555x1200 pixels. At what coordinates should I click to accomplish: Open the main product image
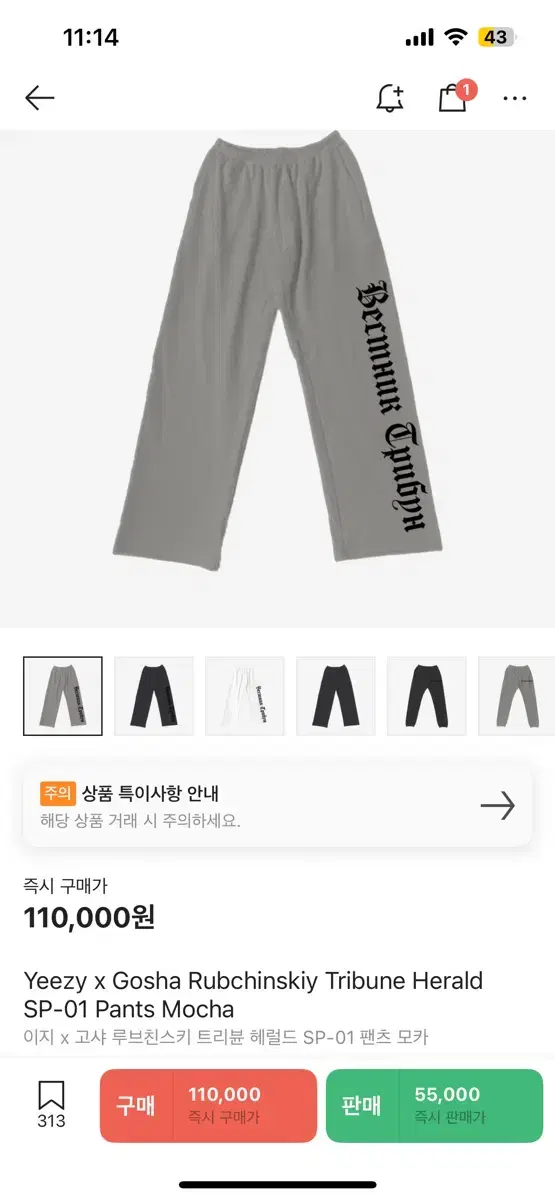277,379
